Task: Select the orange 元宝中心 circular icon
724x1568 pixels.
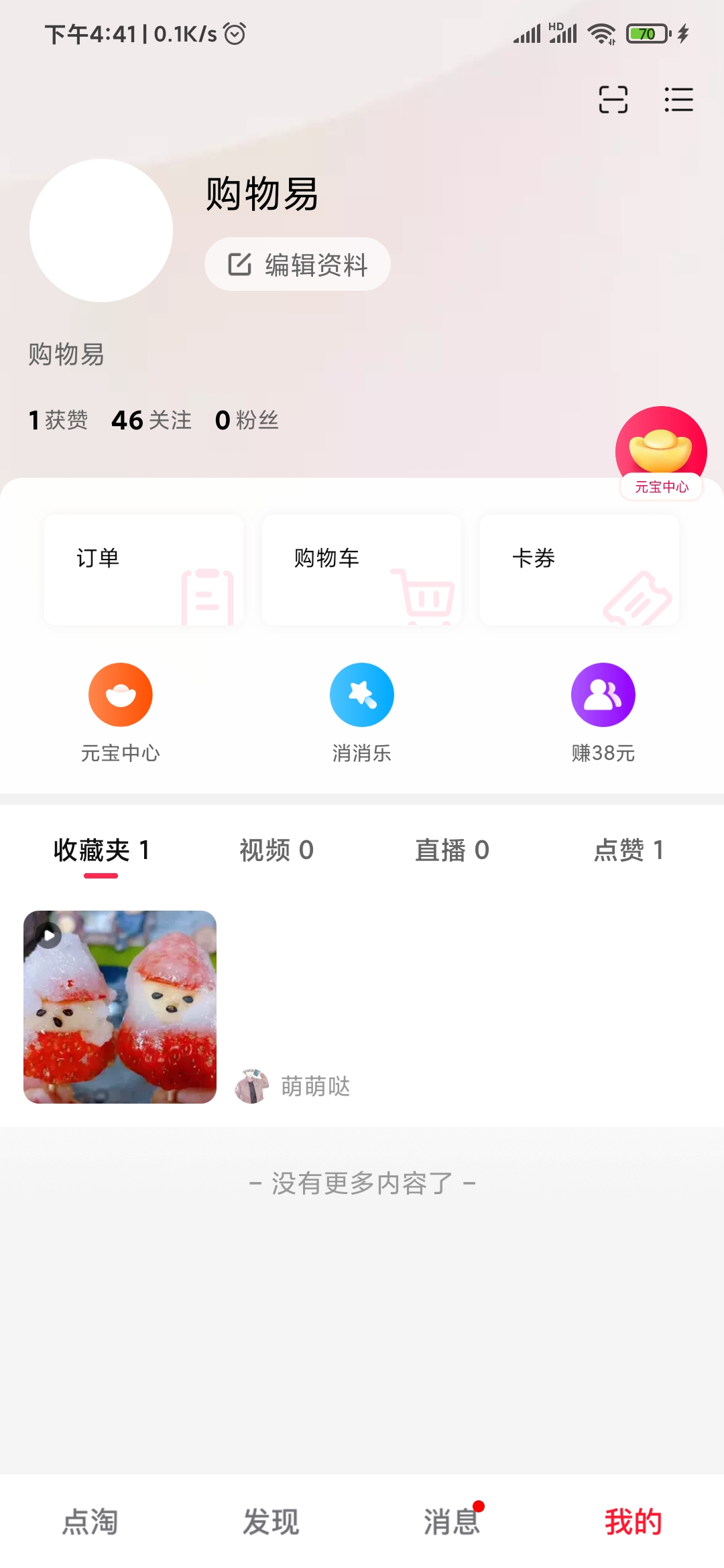Action: point(120,695)
